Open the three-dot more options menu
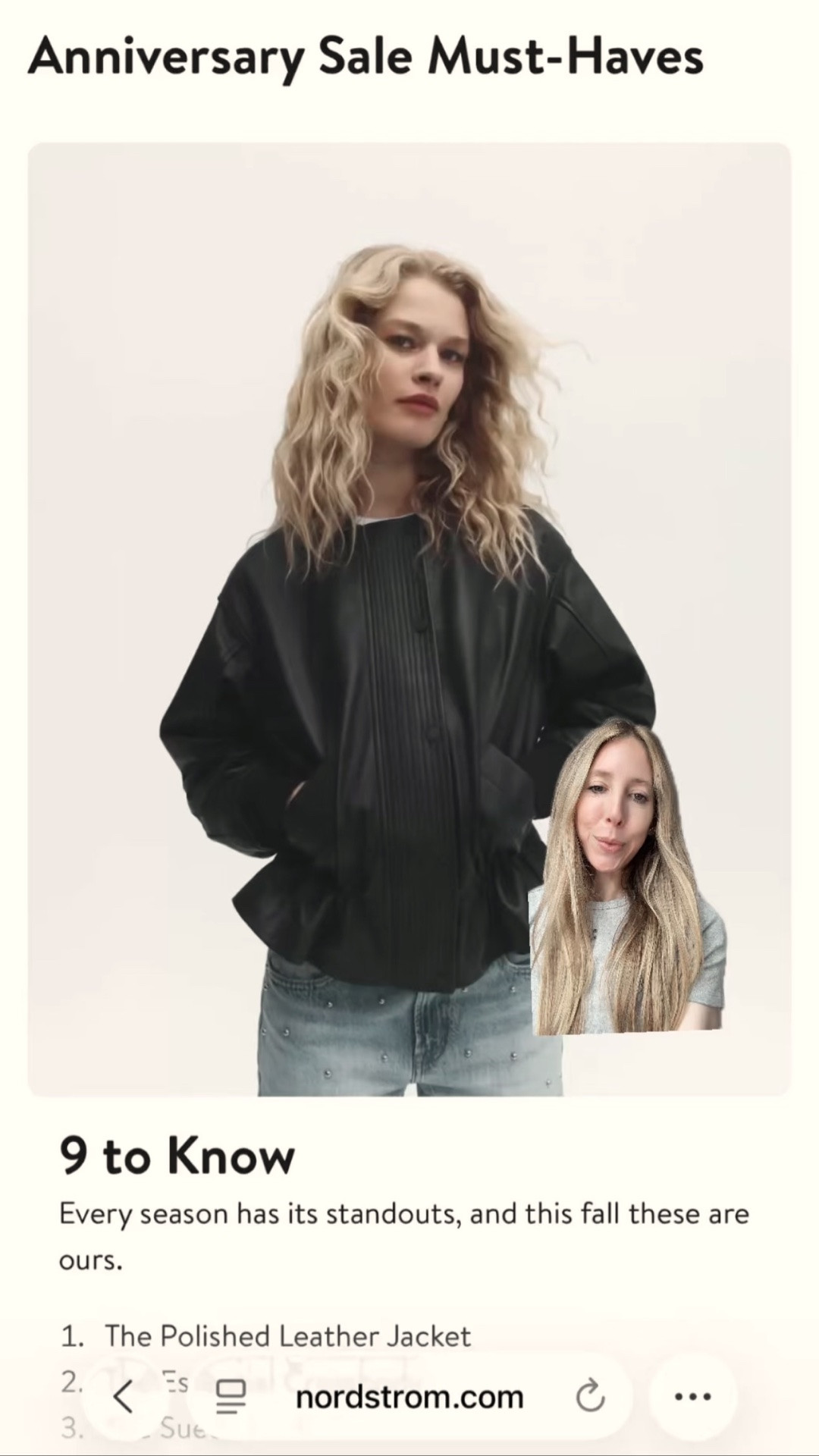The image size is (819, 1456). (x=692, y=1396)
